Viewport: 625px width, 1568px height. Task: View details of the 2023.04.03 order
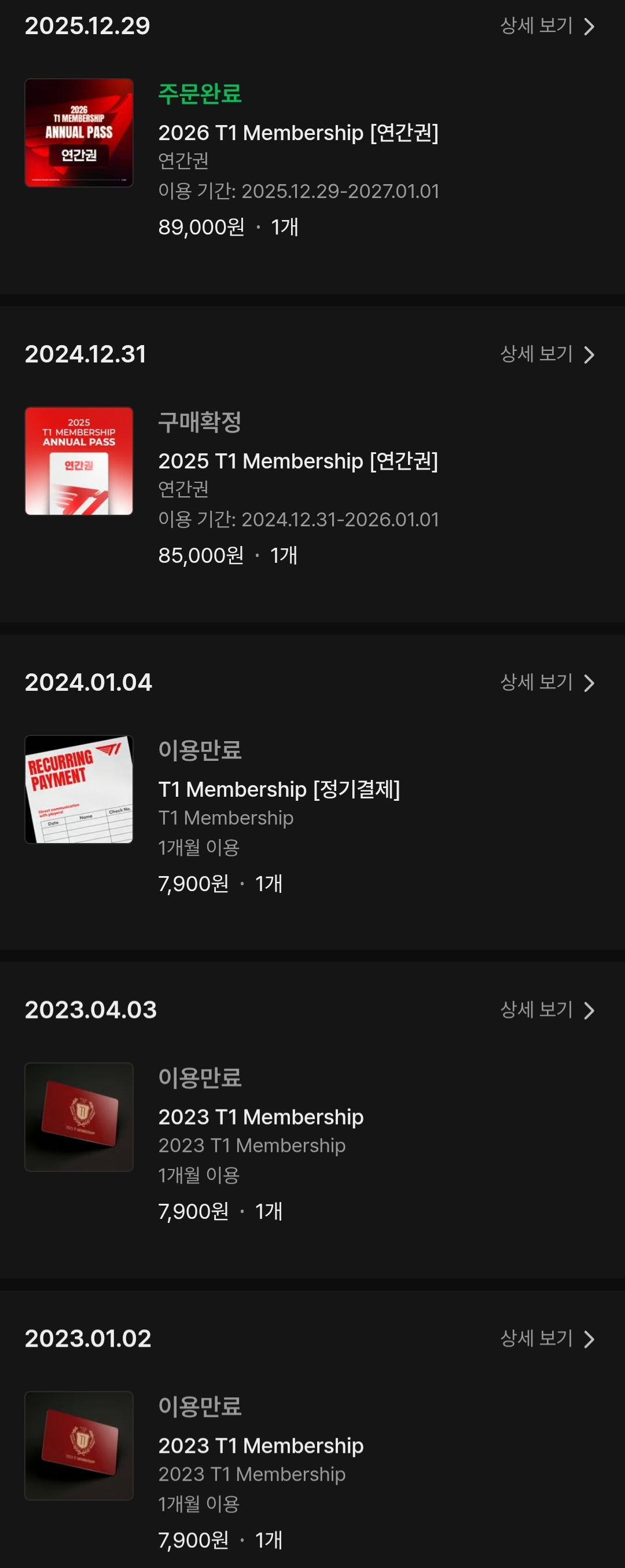546,1010
